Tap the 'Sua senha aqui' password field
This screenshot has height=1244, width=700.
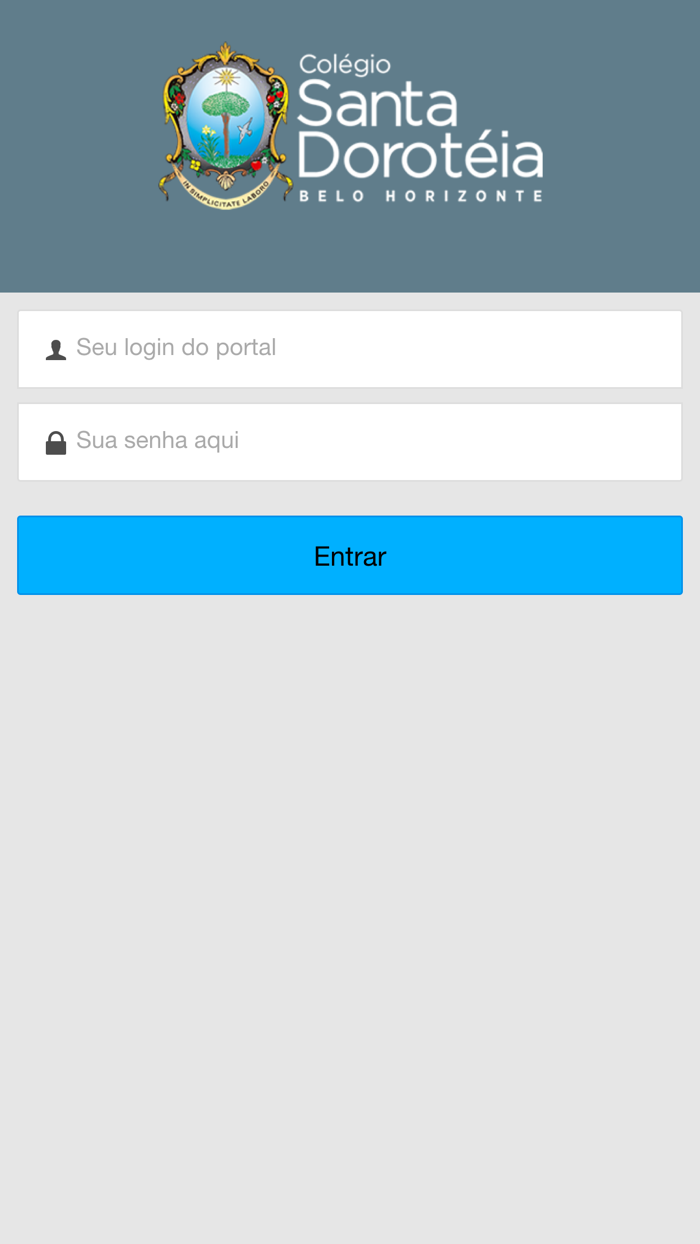[350, 442]
